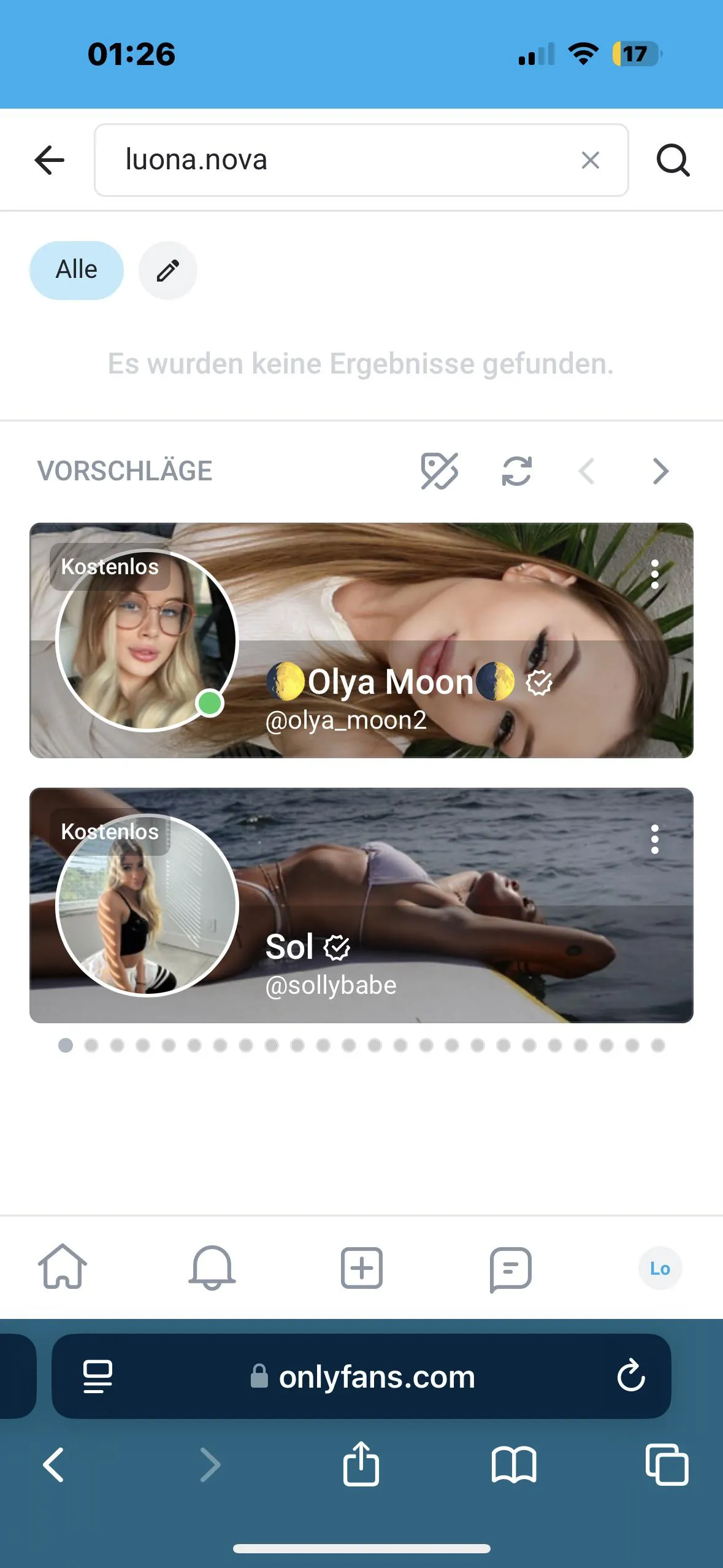Refresh the Vorschläge suggestions
The width and height of the screenshot is (723, 1568).
(x=516, y=471)
